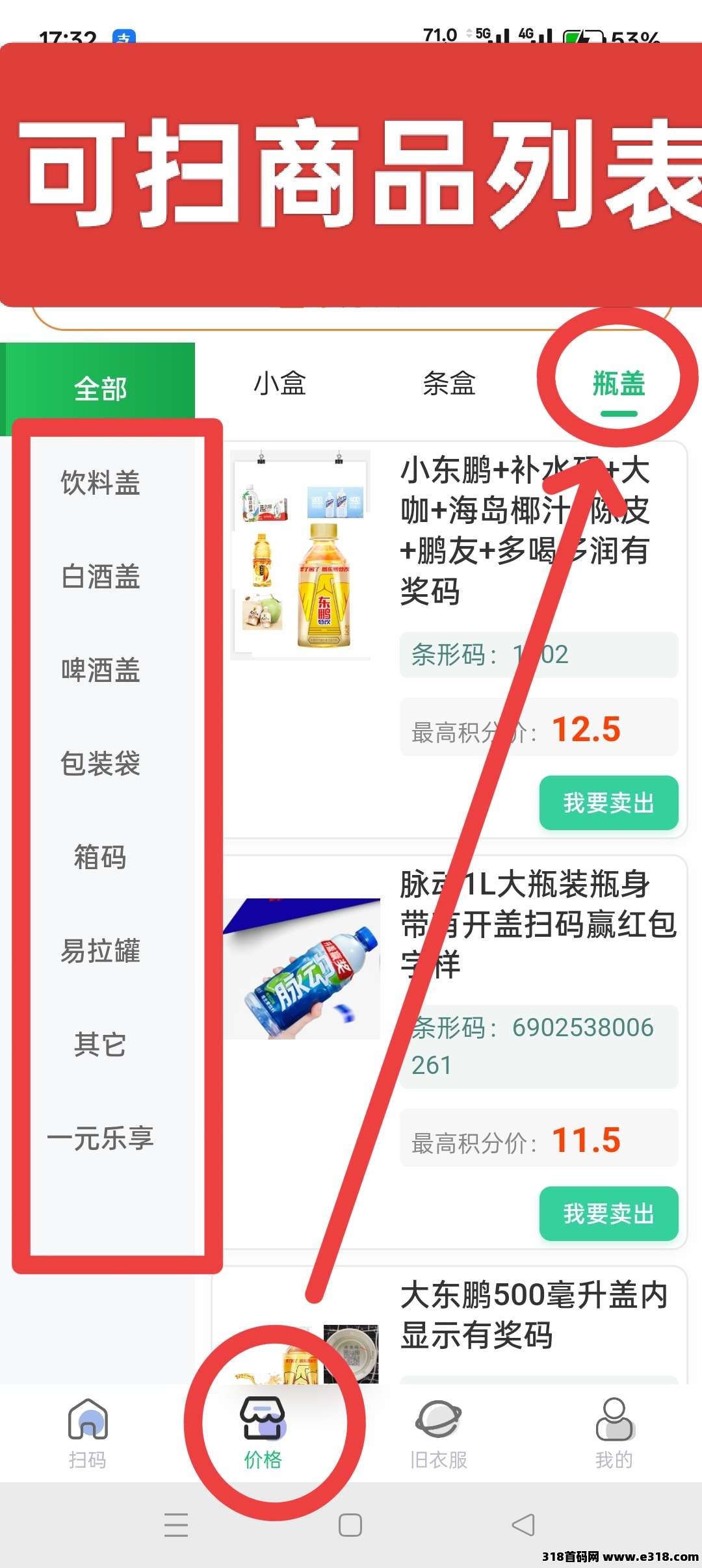The width and height of the screenshot is (702, 1568).
Task: Tap 我要卖出 for 脉动 1L product
Action: 608,1214
